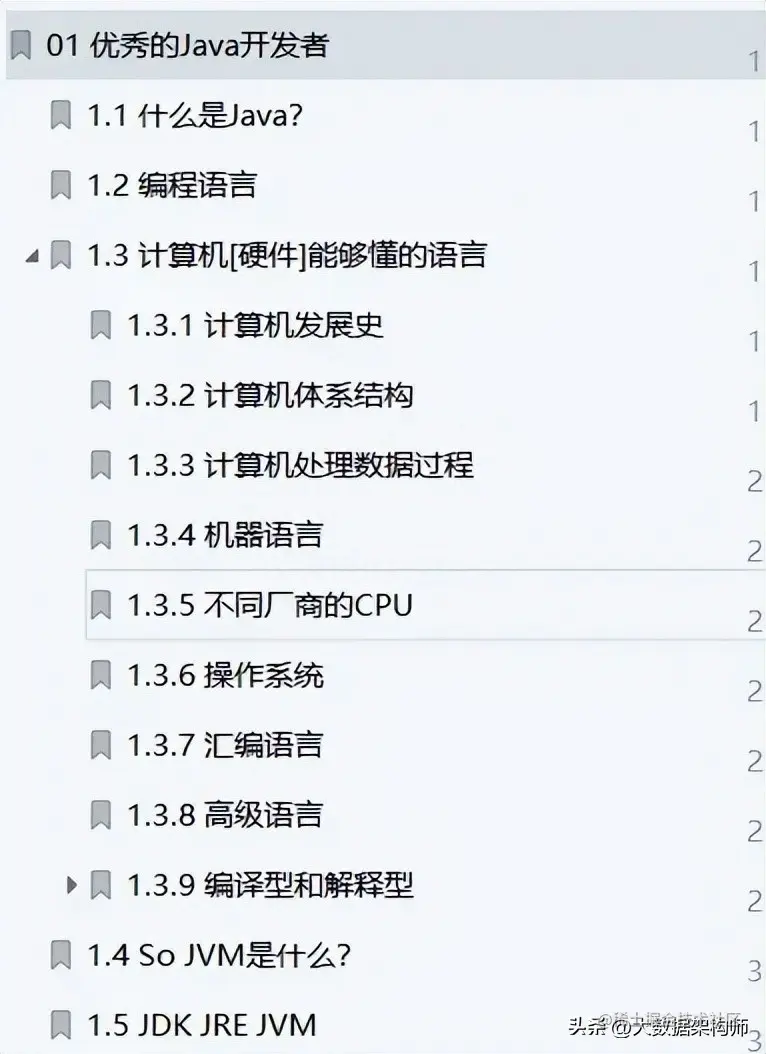Open section 1.5 JDK JRE JVM
Viewport: 766px width, 1054px height.
pyautogui.click(x=202, y=1025)
